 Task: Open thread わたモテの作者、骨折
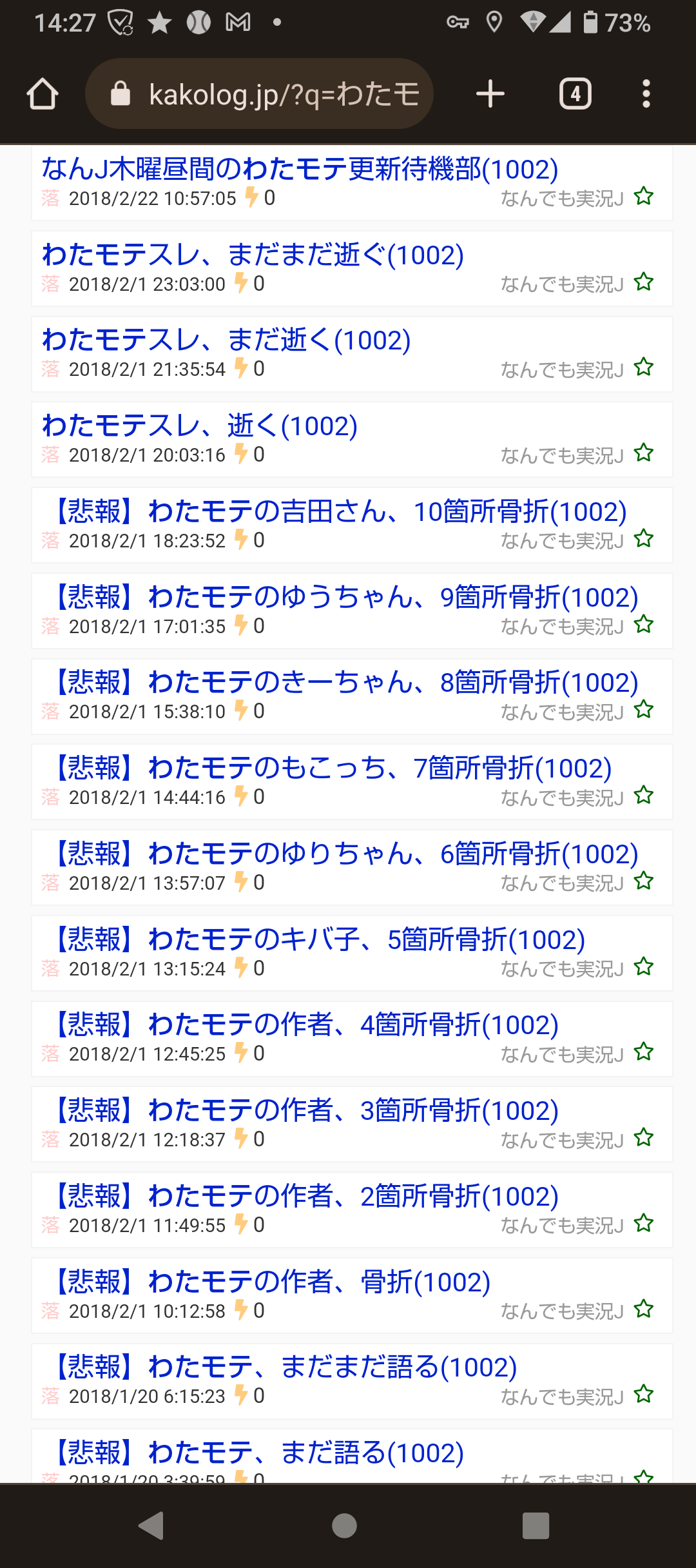point(266,1282)
